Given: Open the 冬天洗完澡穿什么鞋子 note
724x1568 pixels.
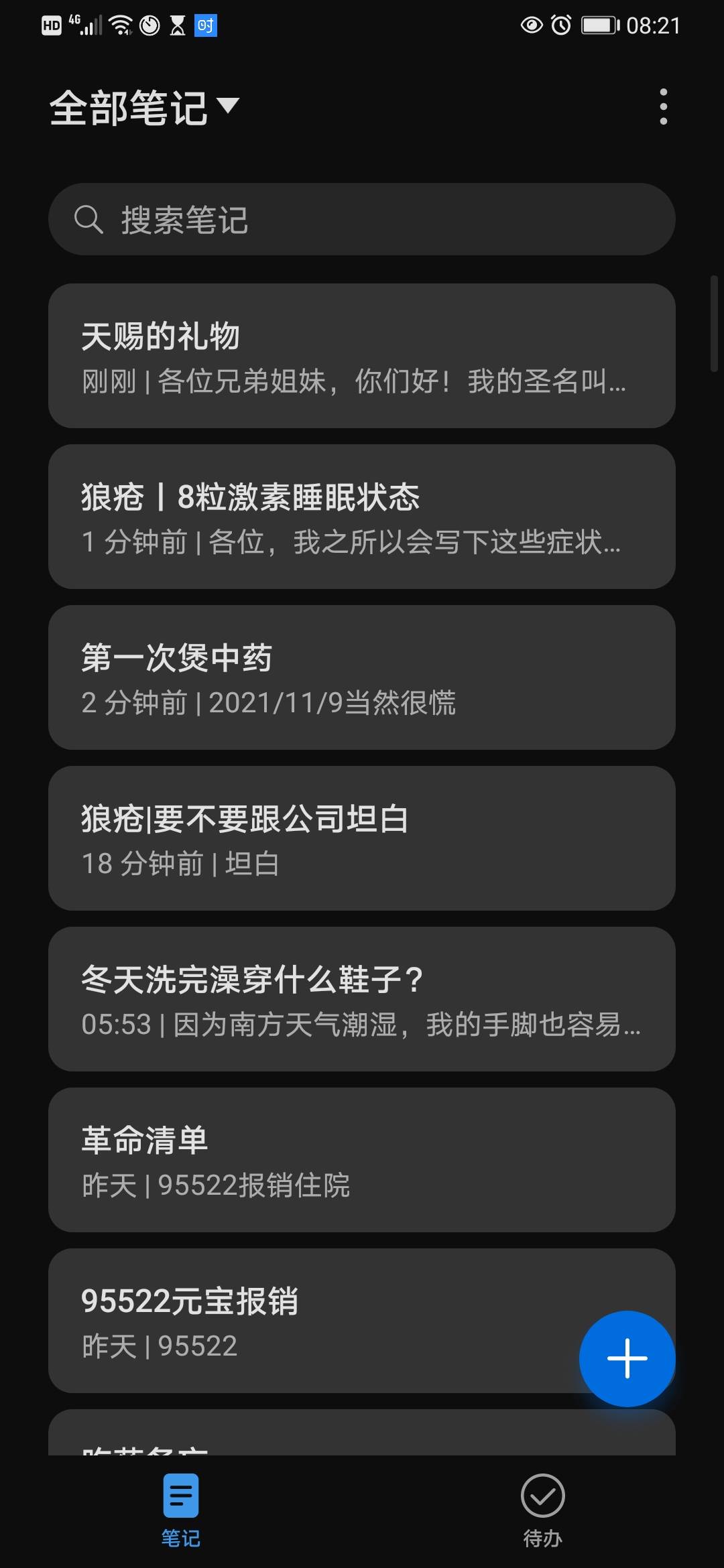Looking at the screenshot, I should (x=362, y=1000).
